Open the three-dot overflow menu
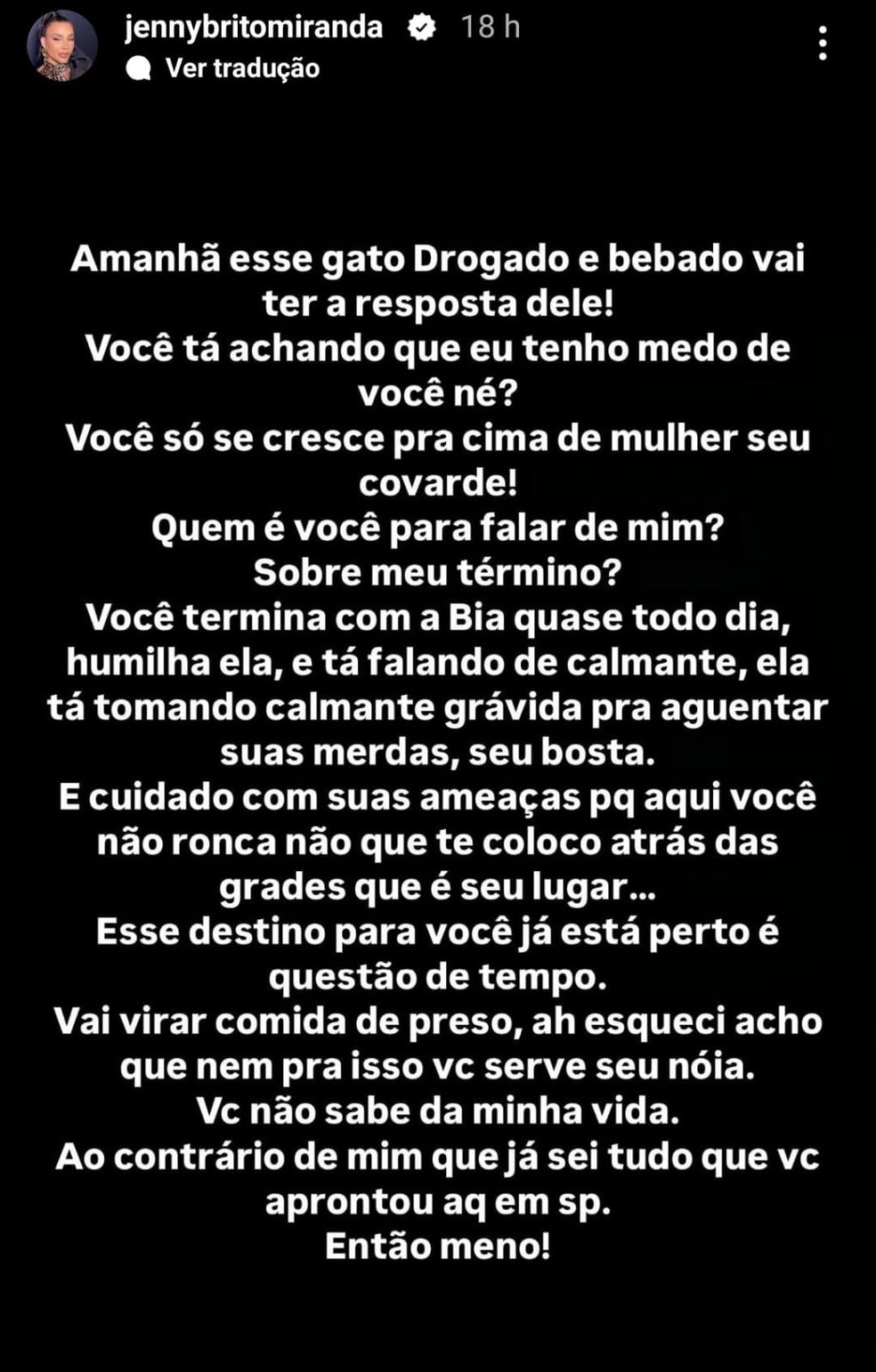This screenshot has height=1372, width=876. tap(823, 44)
